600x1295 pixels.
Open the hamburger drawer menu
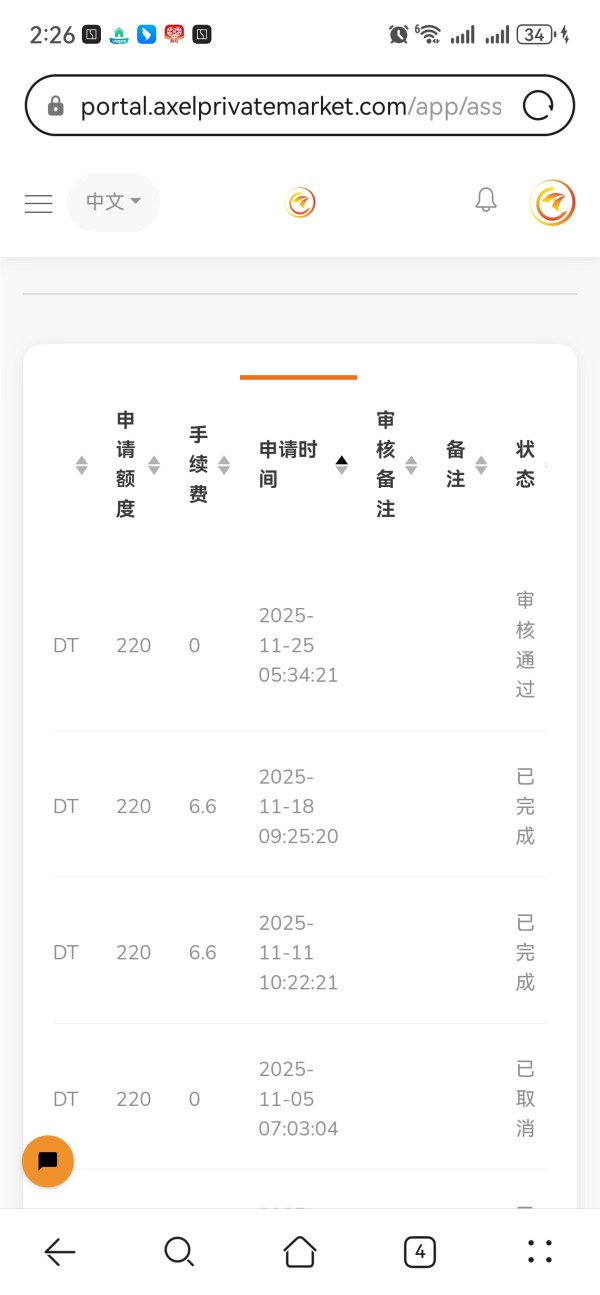(38, 203)
